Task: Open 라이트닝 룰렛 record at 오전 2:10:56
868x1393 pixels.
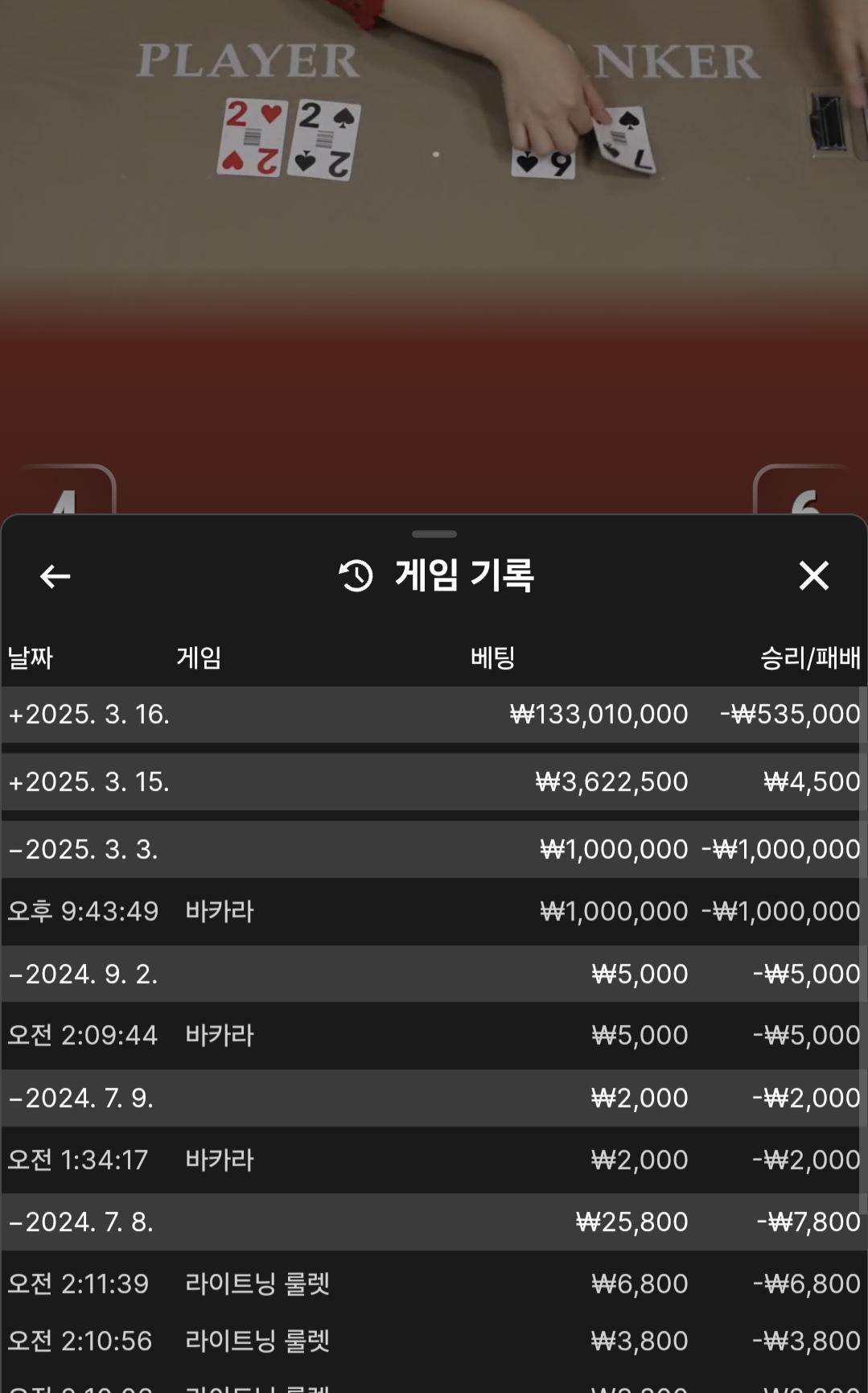Action: tap(257, 1341)
